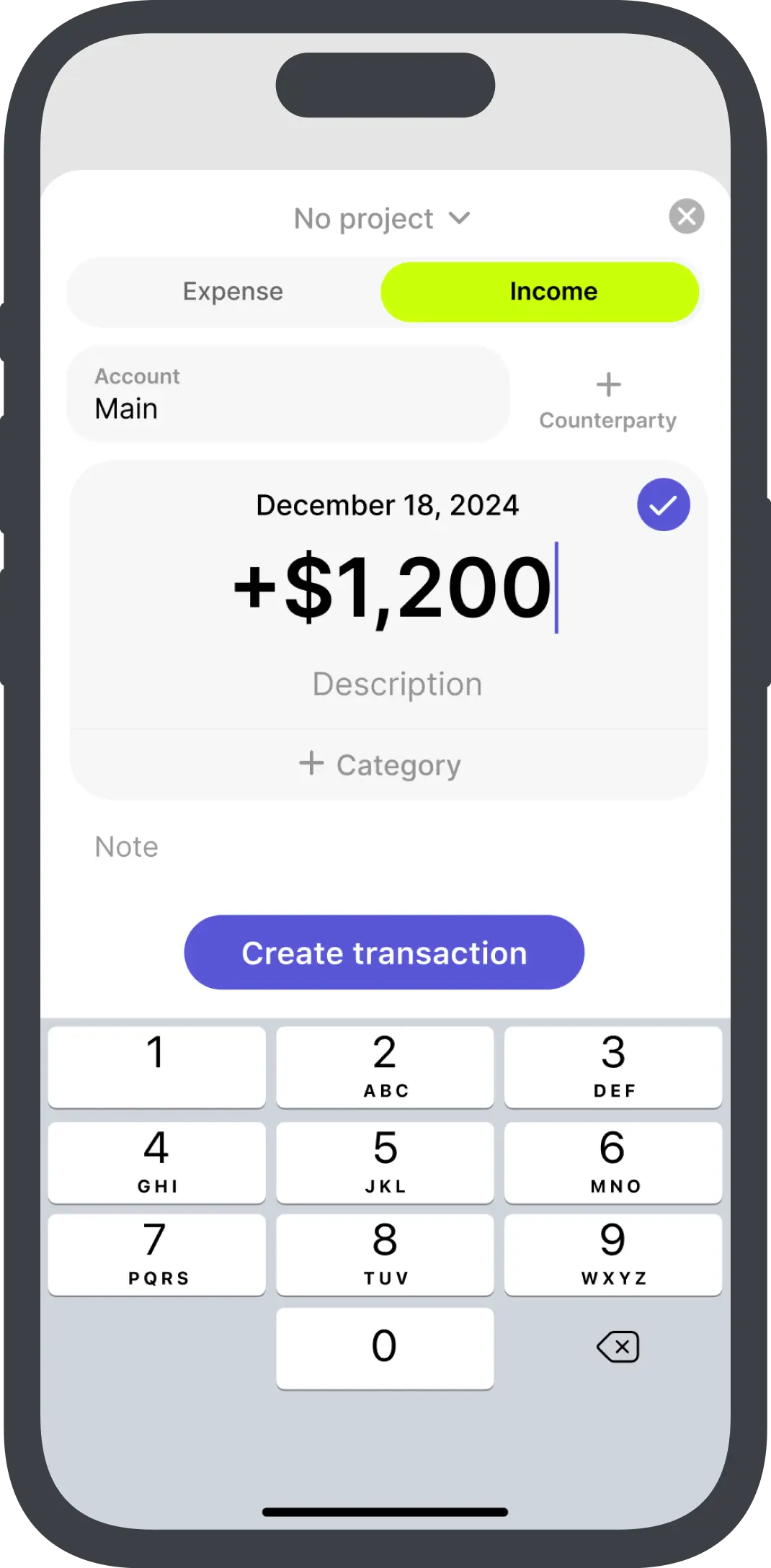Toggle the transaction type to Expense

click(232, 291)
